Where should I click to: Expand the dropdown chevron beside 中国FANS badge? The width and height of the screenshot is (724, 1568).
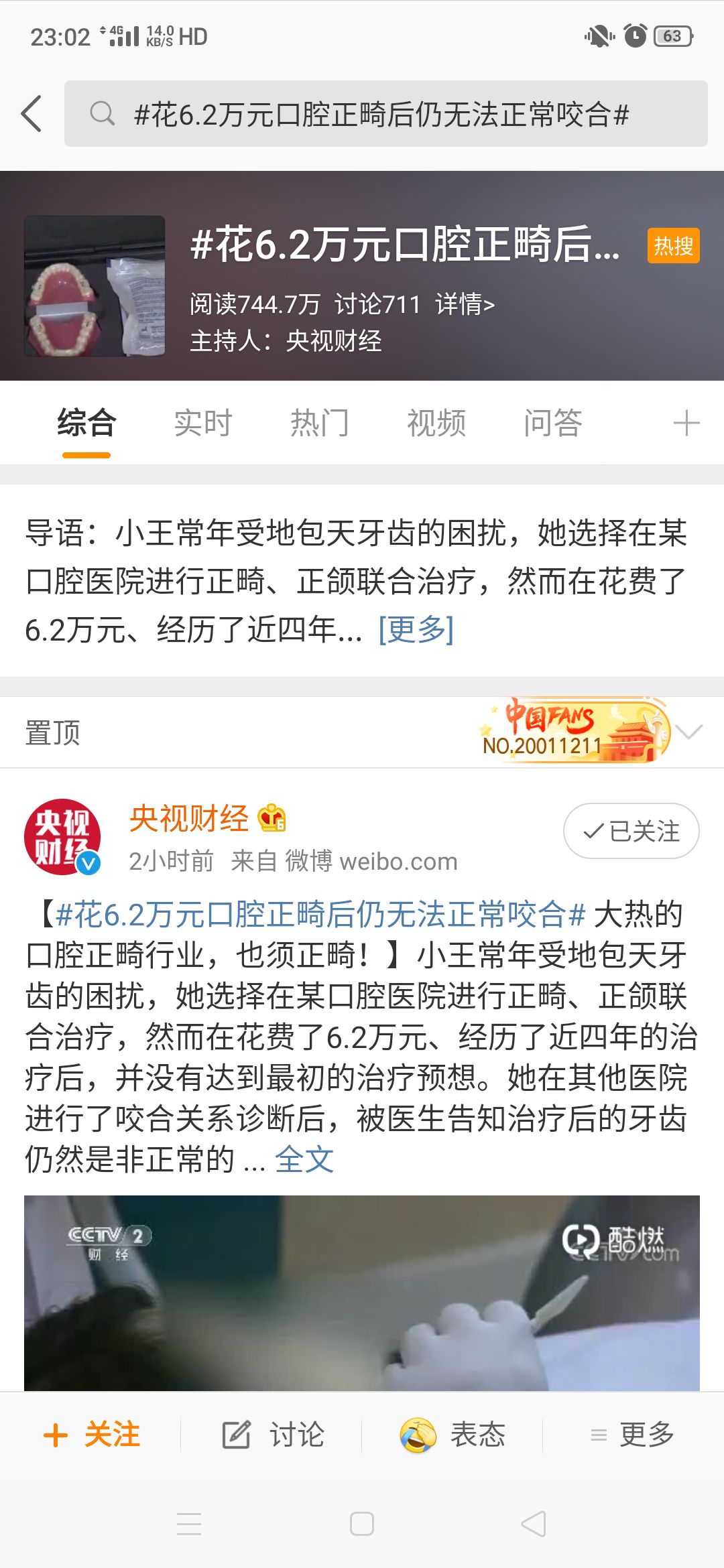pyautogui.click(x=689, y=732)
